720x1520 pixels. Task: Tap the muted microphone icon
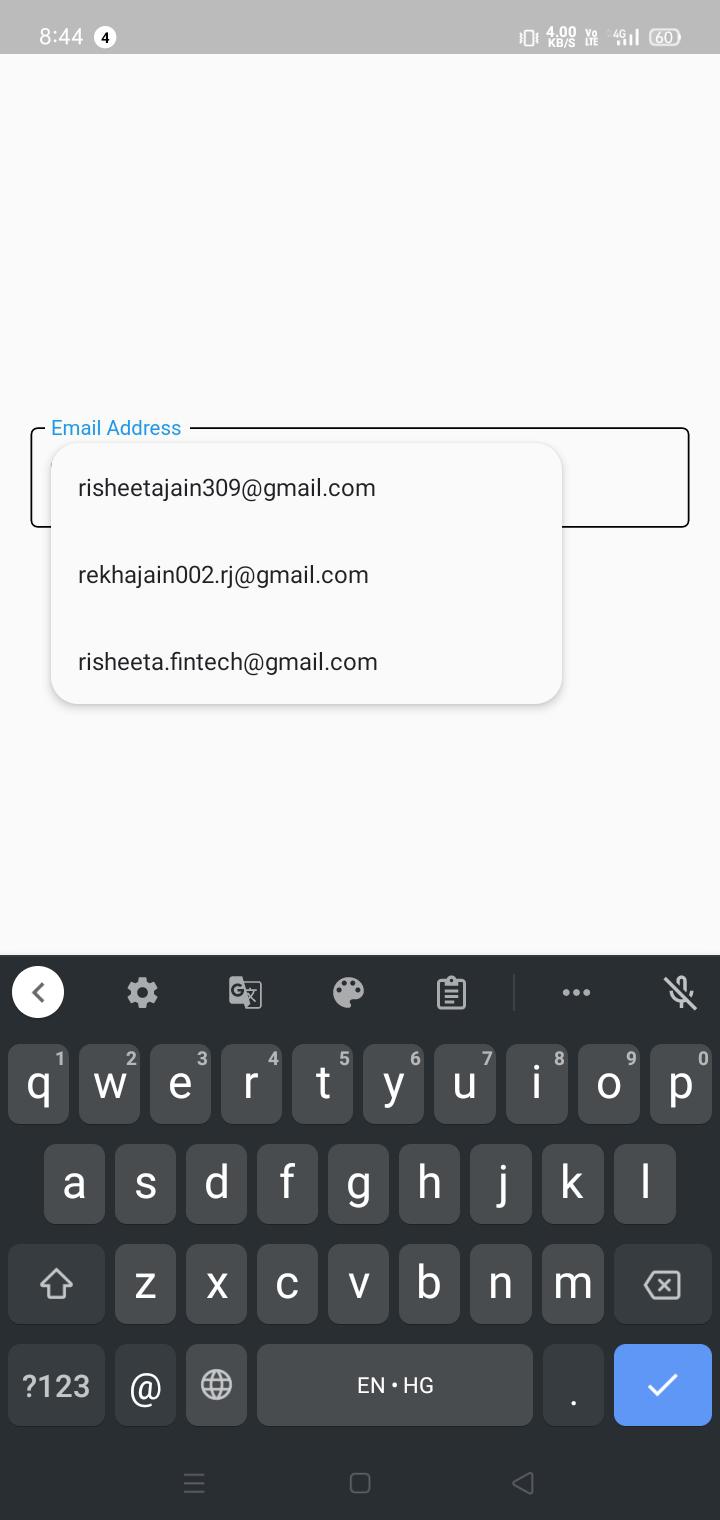[x=681, y=992]
